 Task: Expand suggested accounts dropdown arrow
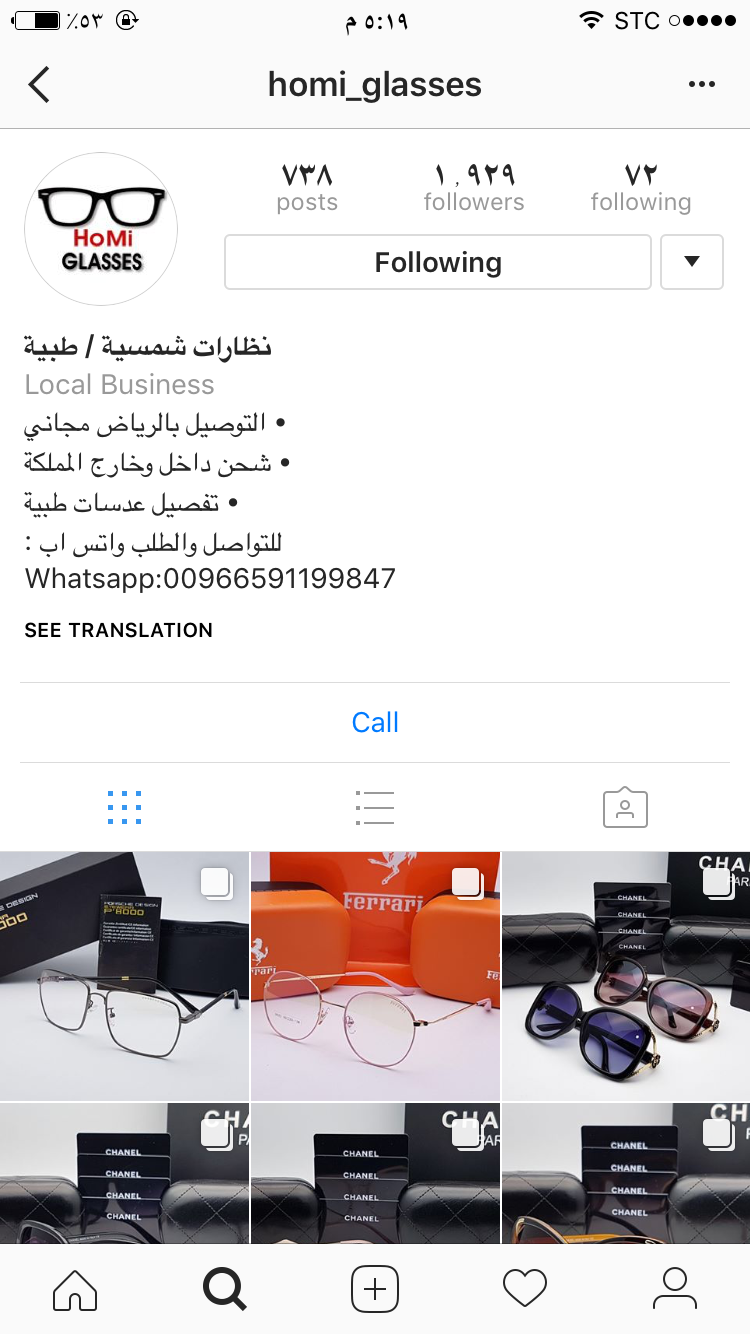click(x=692, y=262)
